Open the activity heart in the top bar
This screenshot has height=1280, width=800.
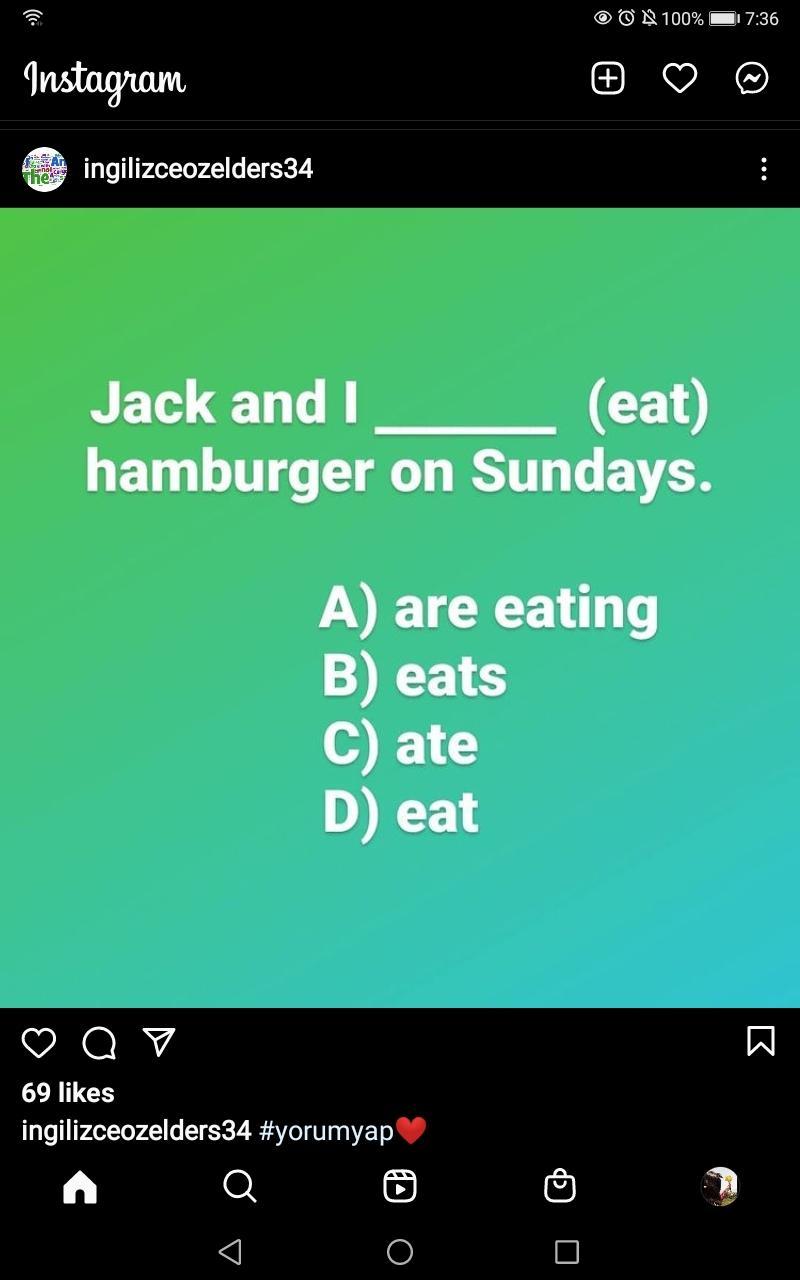(680, 78)
